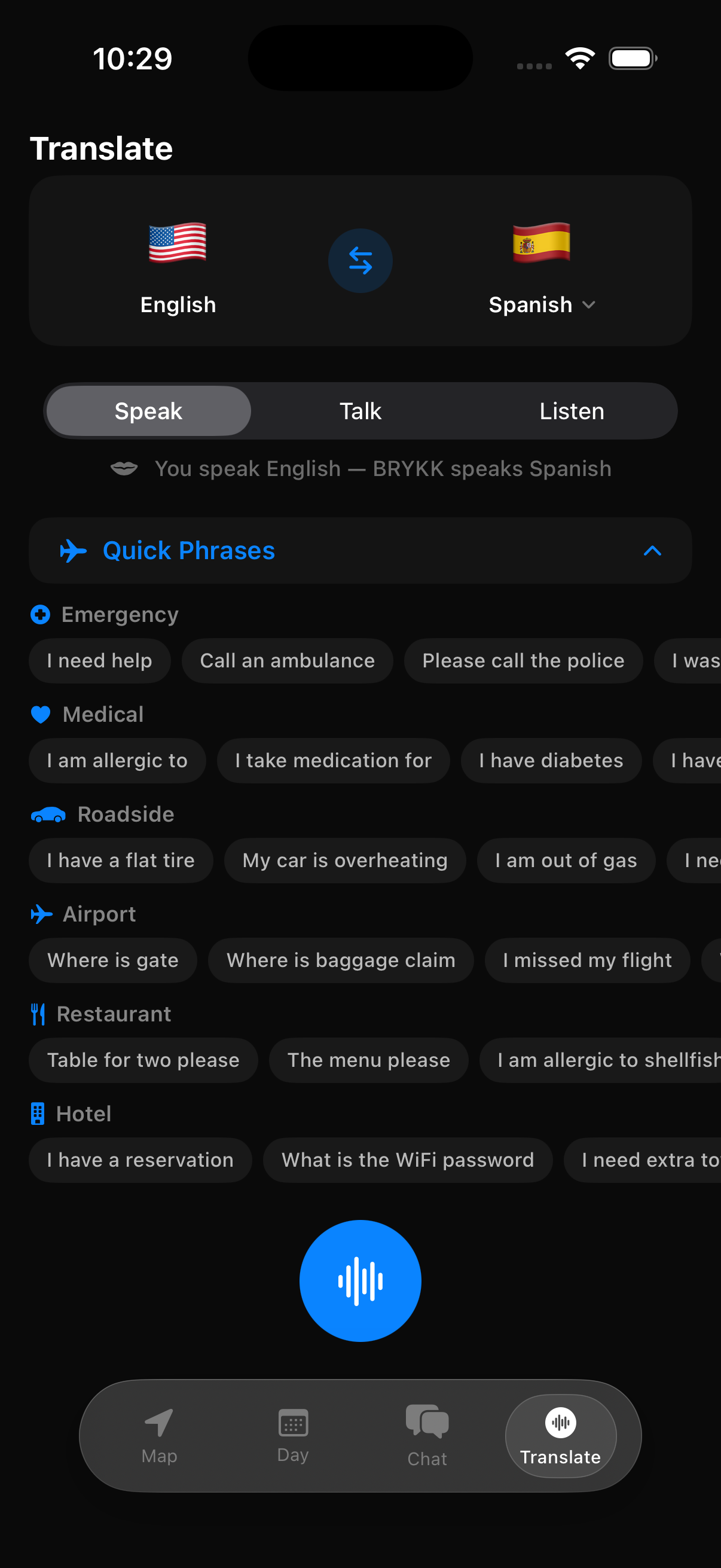
Task: Switch to the Listen mode
Action: (x=572, y=411)
